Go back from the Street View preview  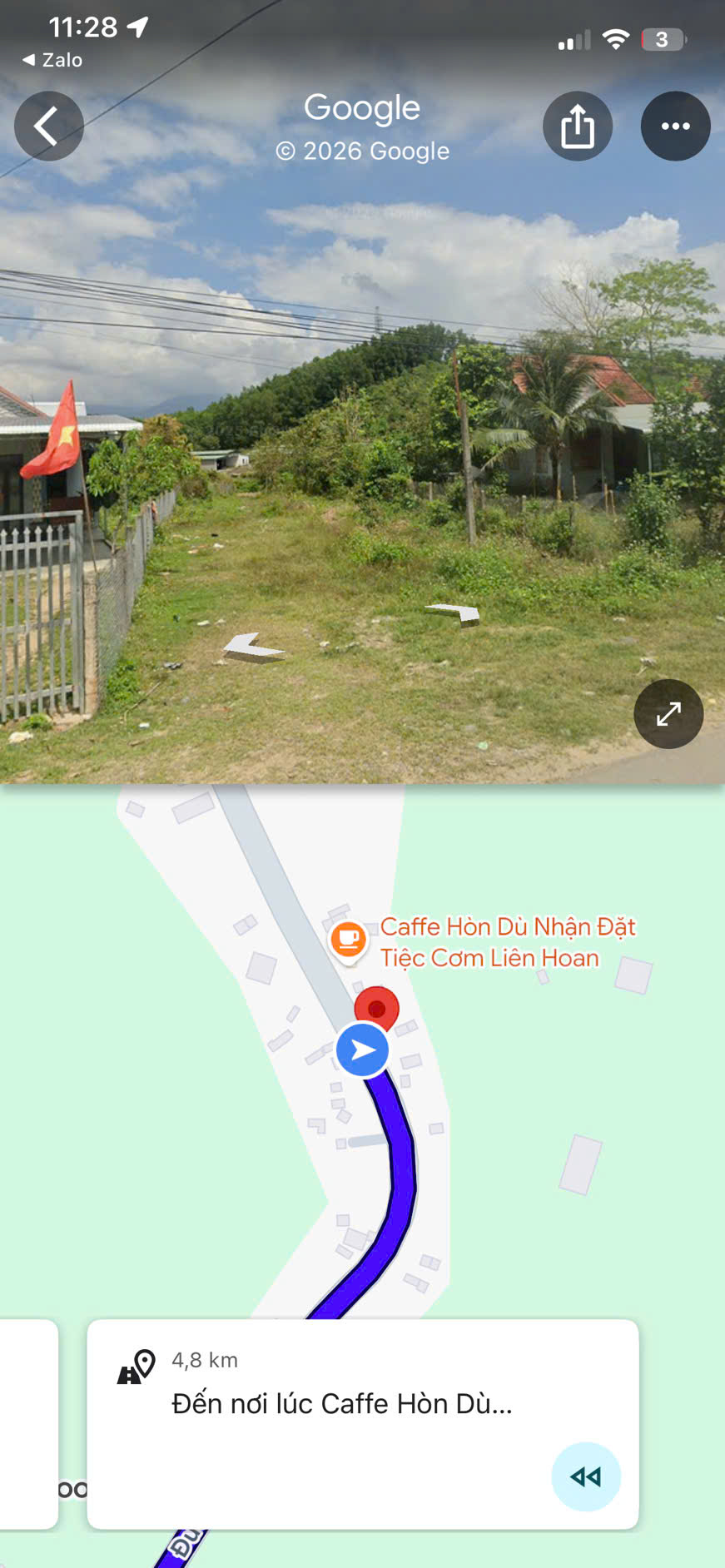[48, 126]
